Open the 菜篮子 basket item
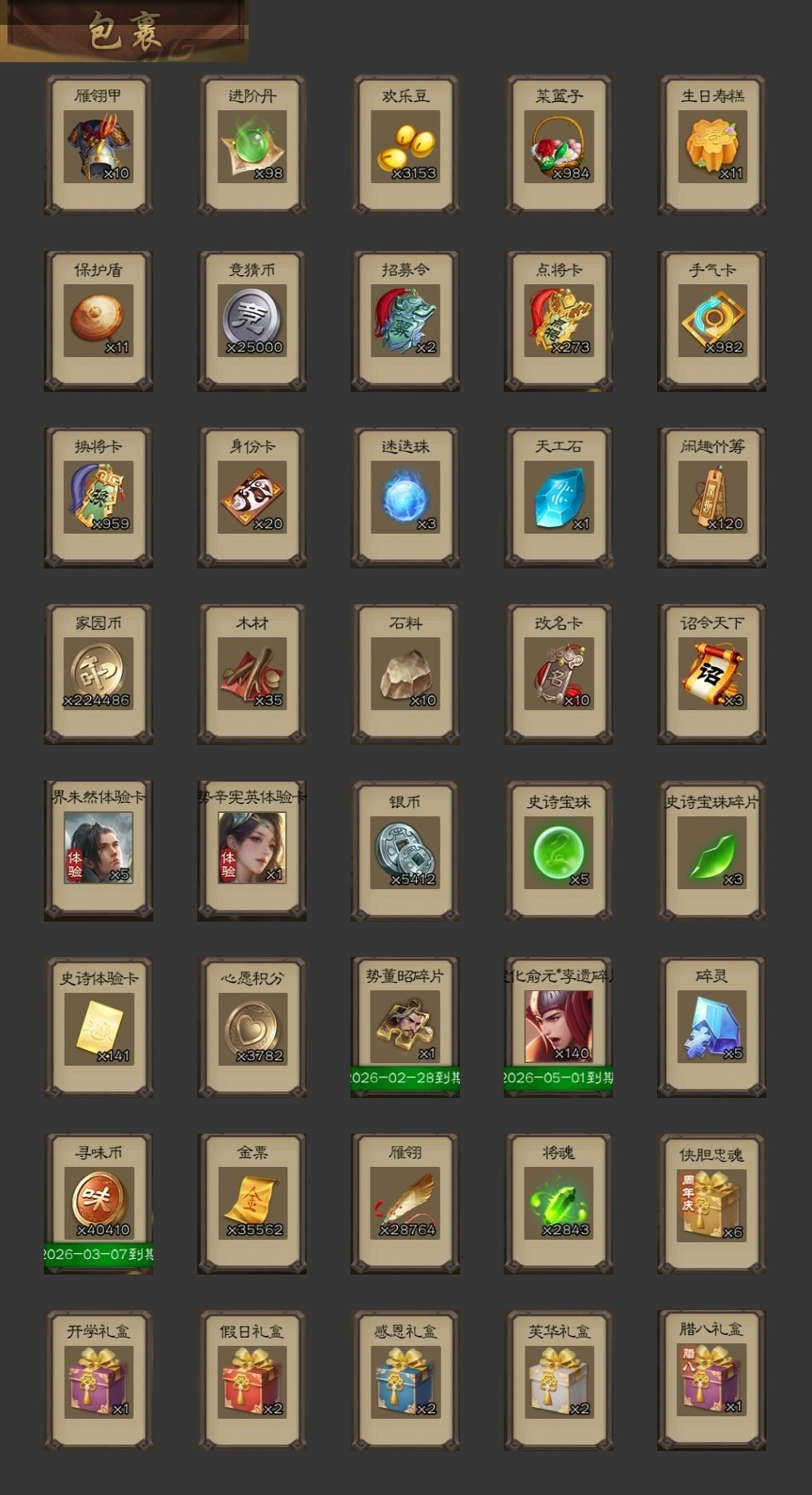Image resolution: width=812 pixels, height=1495 pixels. [558, 147]
